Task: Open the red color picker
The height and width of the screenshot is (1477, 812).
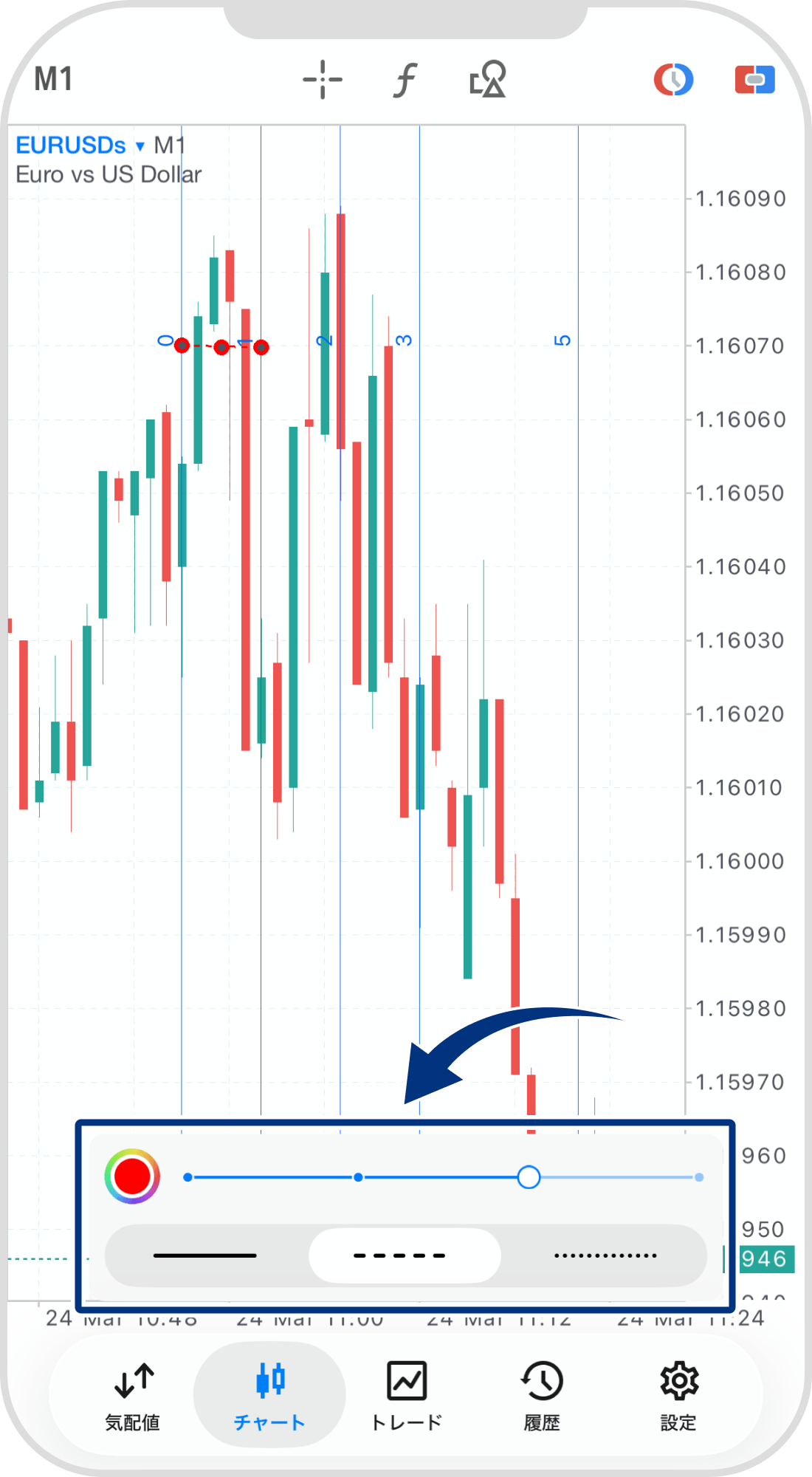Action: (132, 1176)
